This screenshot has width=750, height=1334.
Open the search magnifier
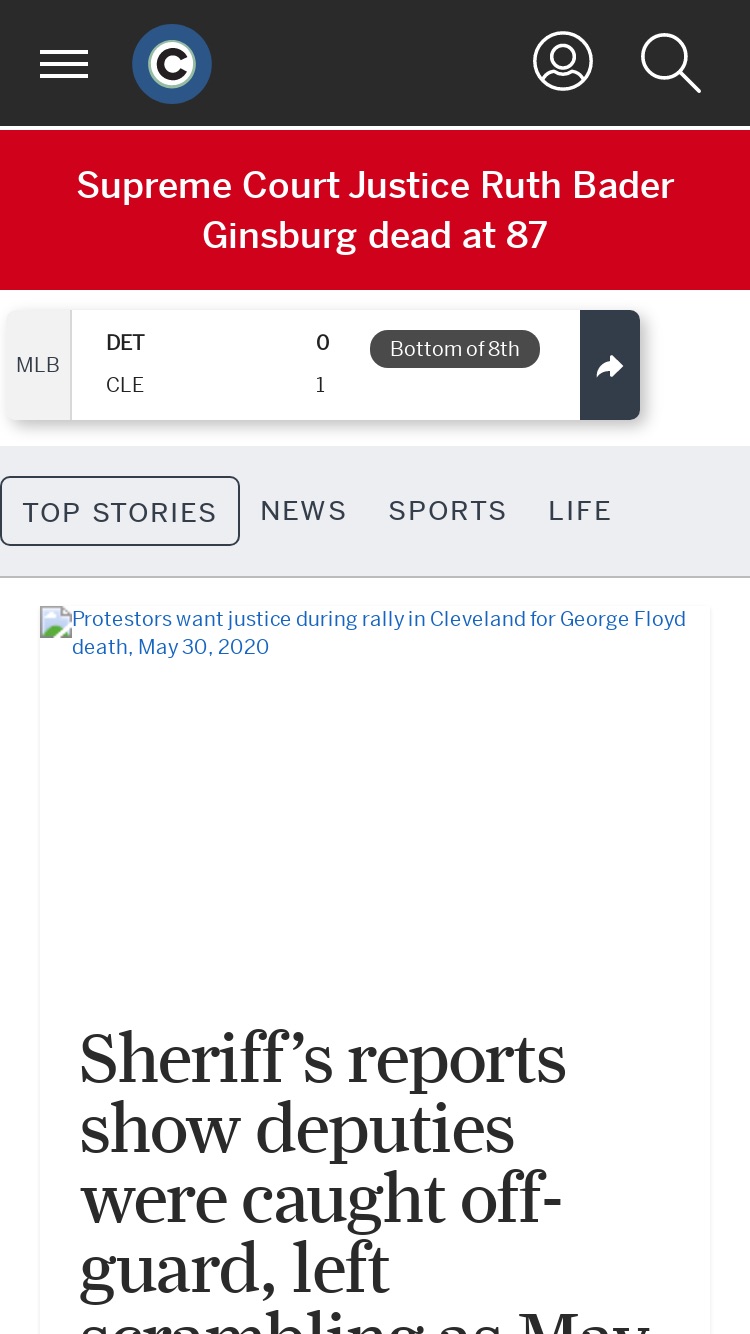(670, 63)
